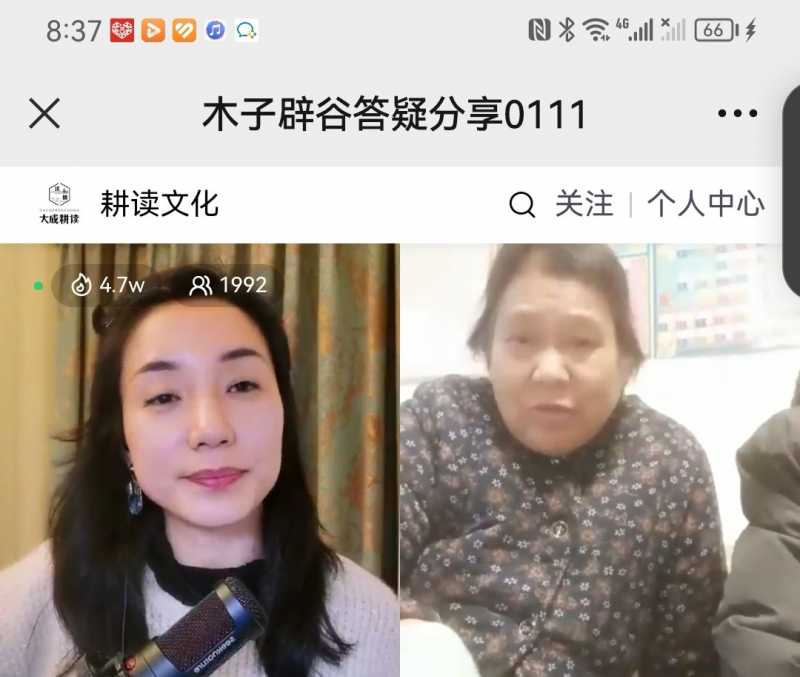800x677 pixels.
Task: Tap the search magnifier icon
Action: point(522,205)
